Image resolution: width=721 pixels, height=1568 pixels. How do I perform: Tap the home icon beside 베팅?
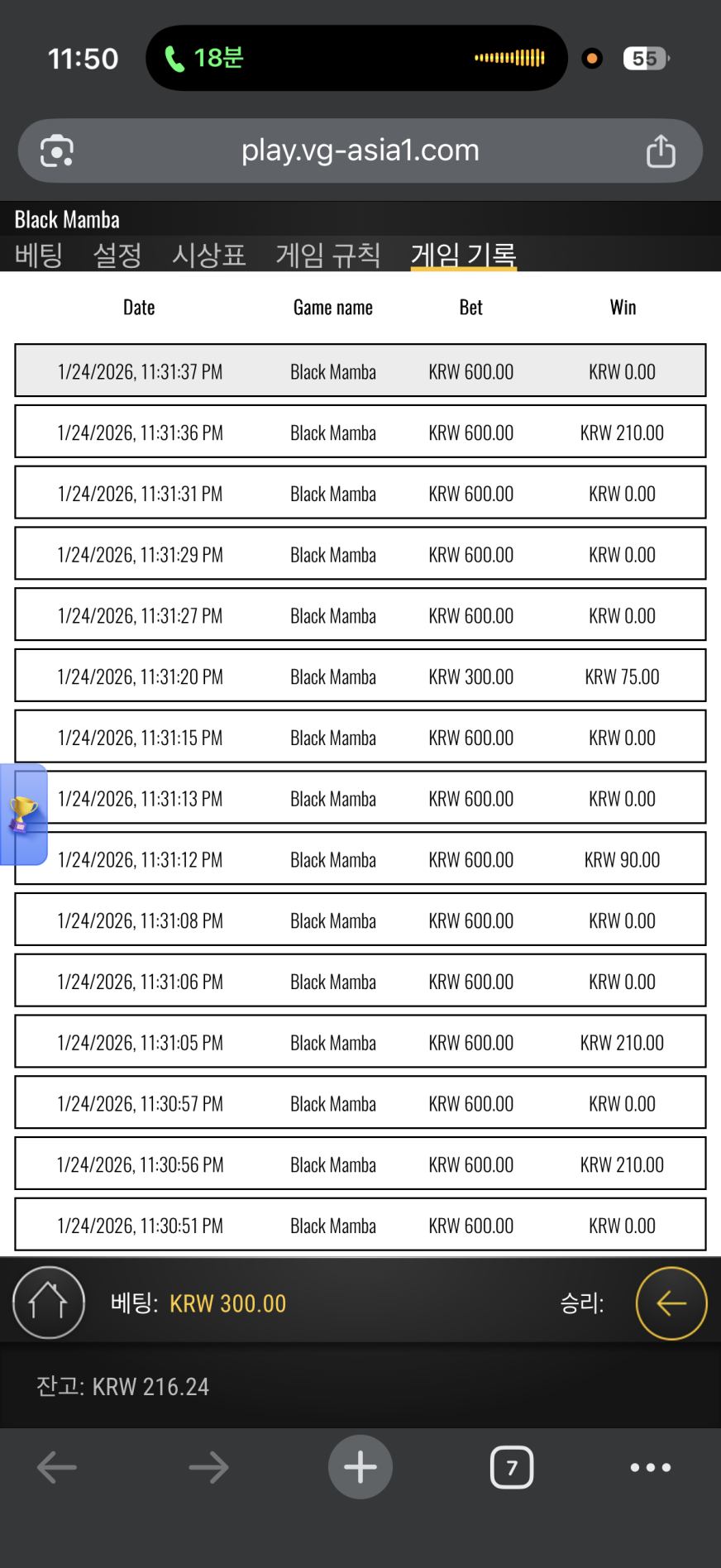pyautogui.click(x=49, y=1303)
